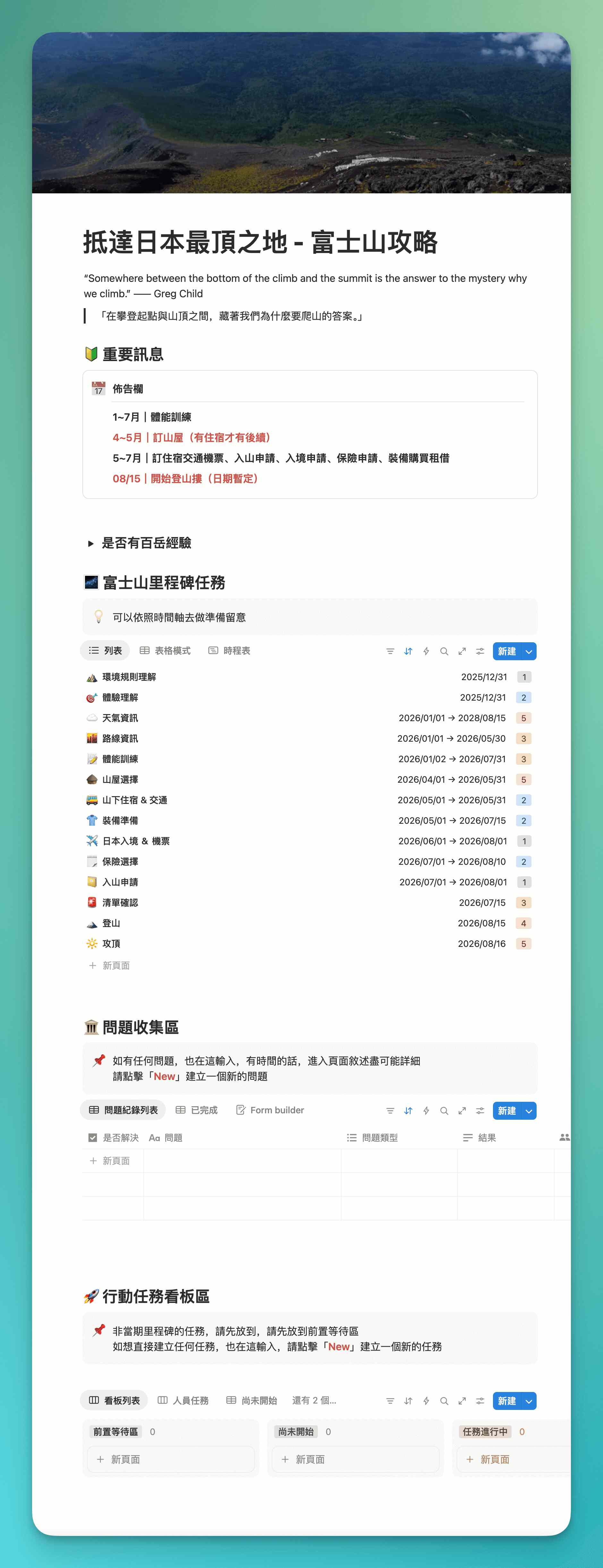This screenshot has width=603, height=1568.
Task: Switch to the 已完成 view
Action: pyautogui.click(x=197, y=1110)
